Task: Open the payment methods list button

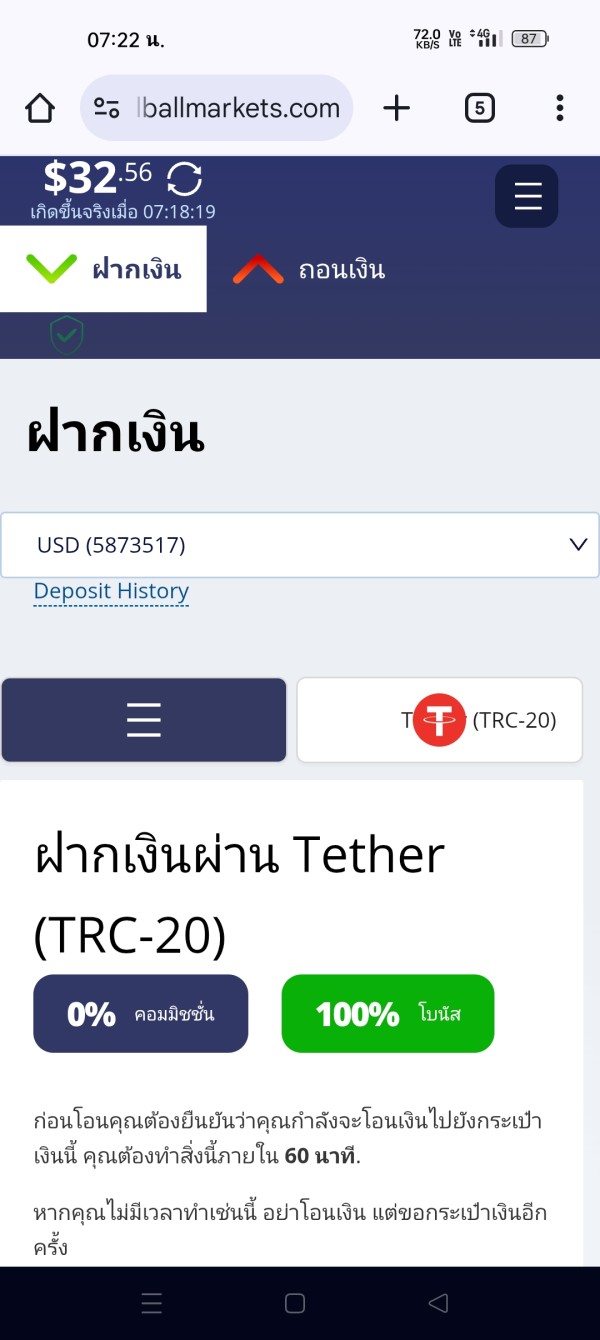Action: tap(144, 720)
